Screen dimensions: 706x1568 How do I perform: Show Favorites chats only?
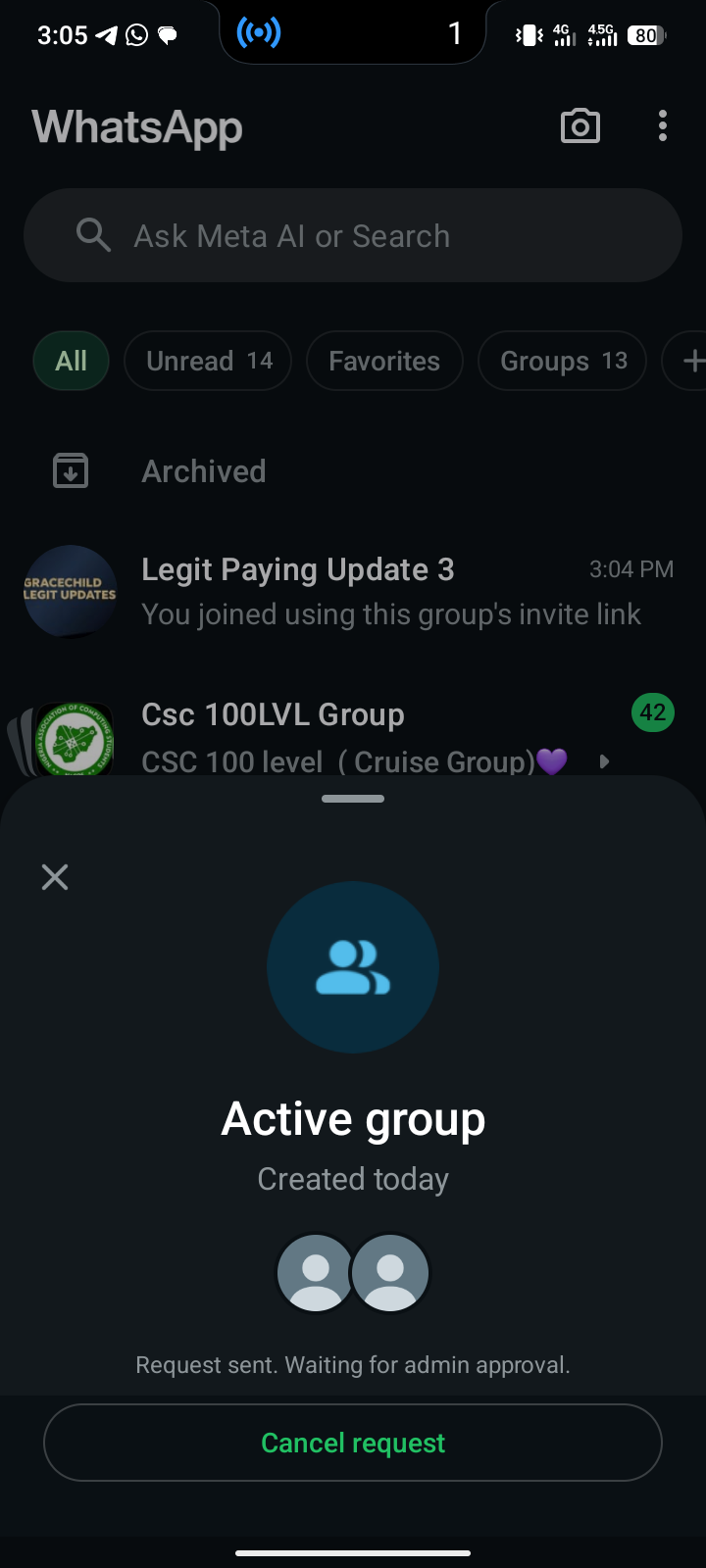(384, 361)
